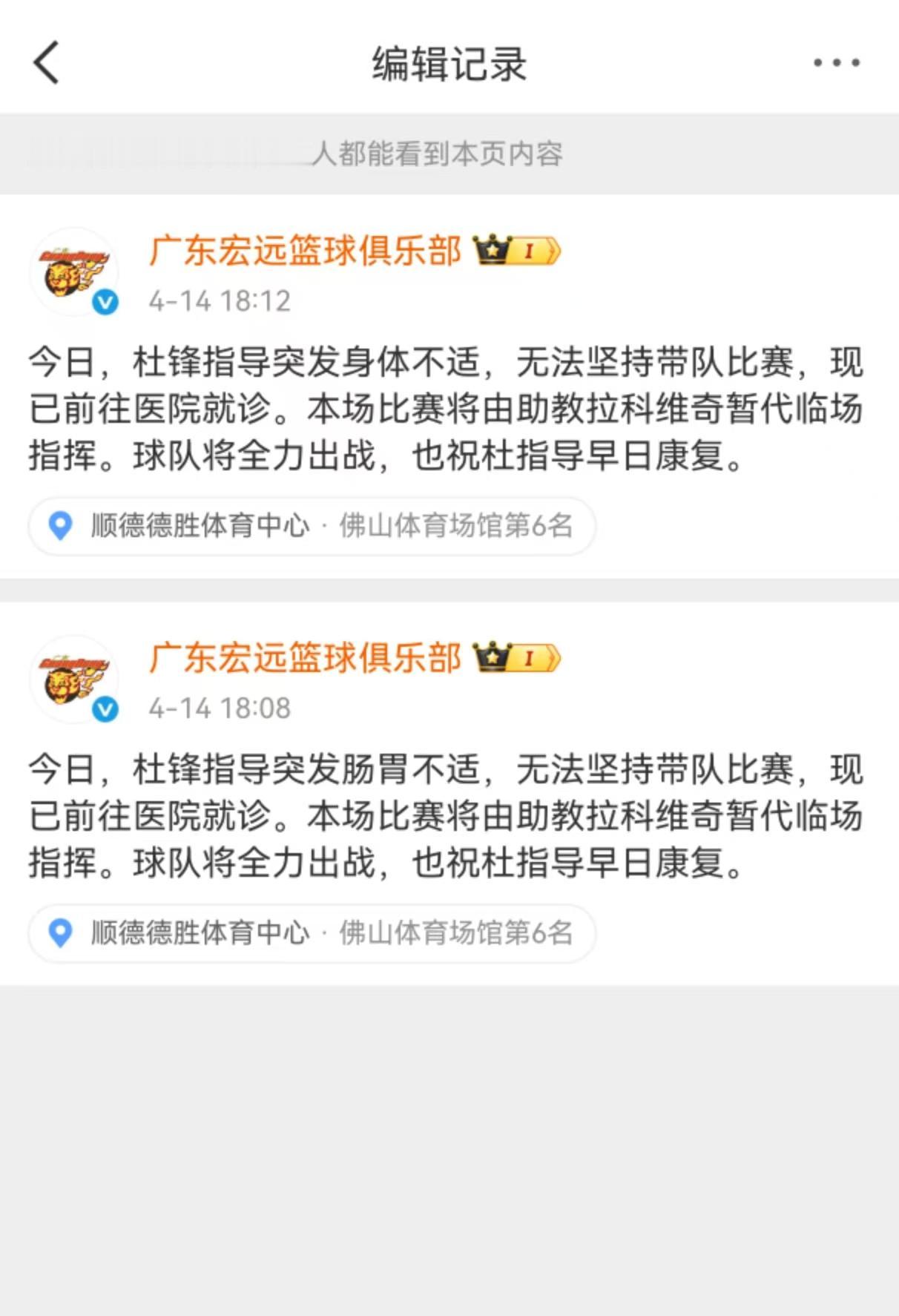Tap the club avatar on the 18:08 version
899x1316 pixels.
[x=74, y=677]
